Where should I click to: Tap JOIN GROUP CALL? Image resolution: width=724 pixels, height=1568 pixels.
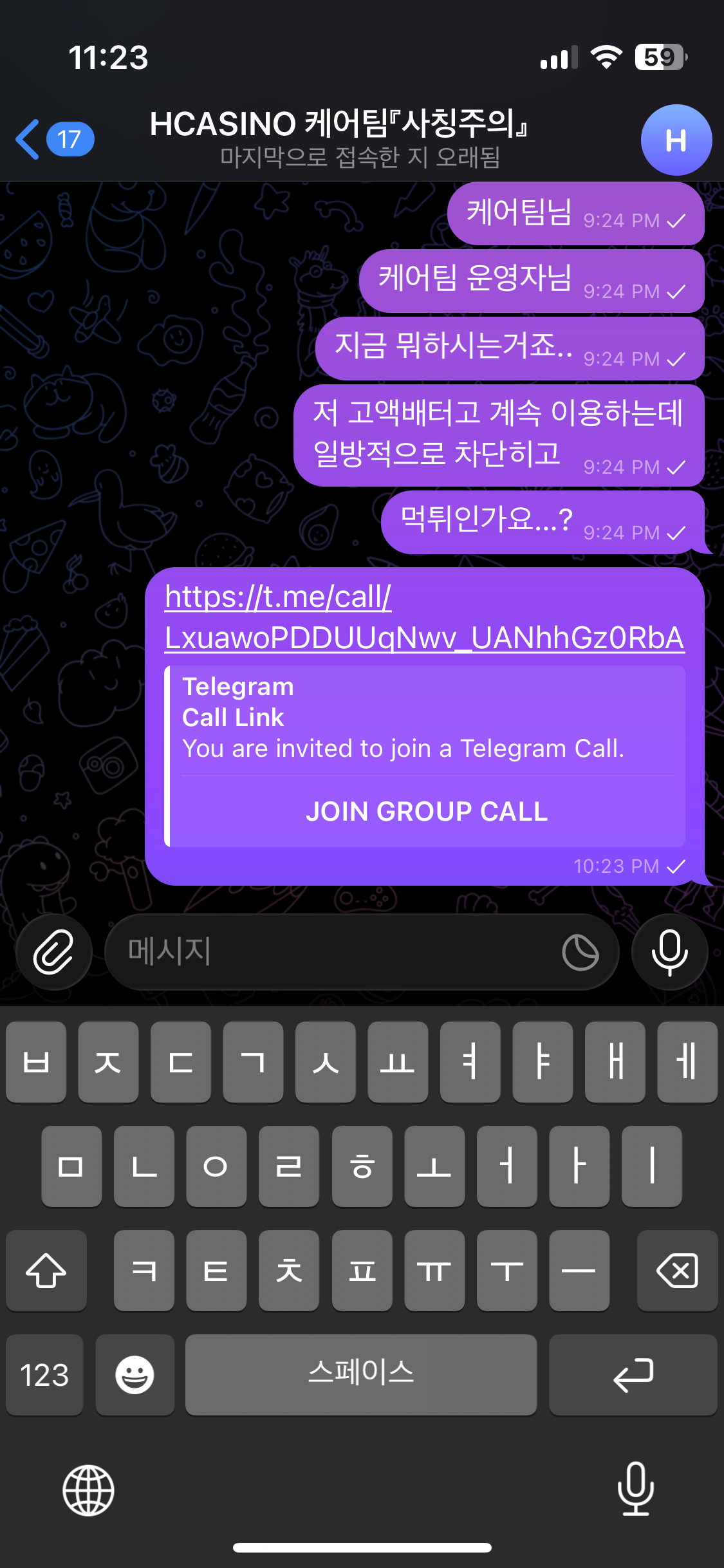point(427,812)
